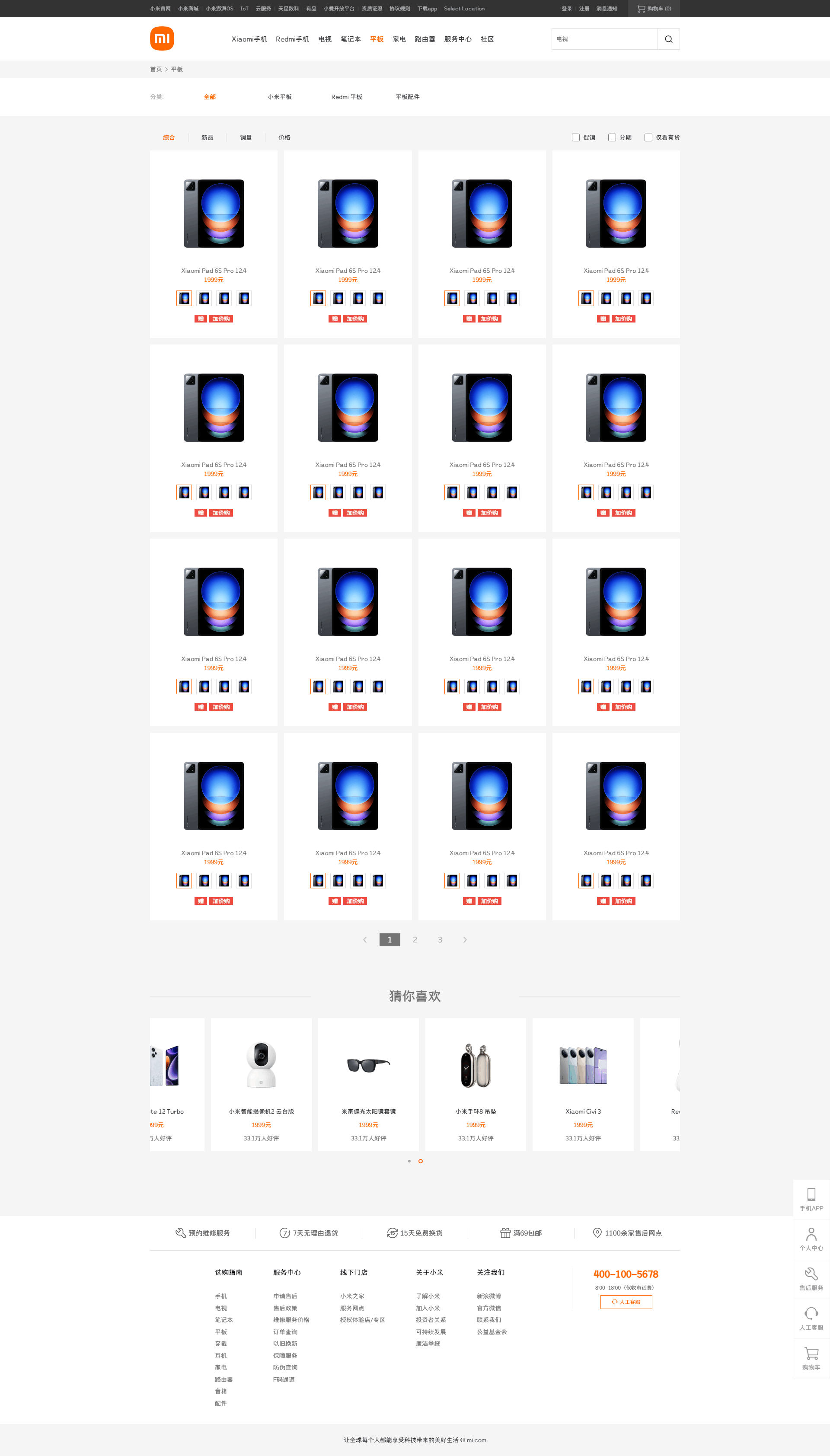This screenshot has width=830, height=1456.
Task: Open the Xiaomi Civi 3 recommendation
Action: point(583,1084)
